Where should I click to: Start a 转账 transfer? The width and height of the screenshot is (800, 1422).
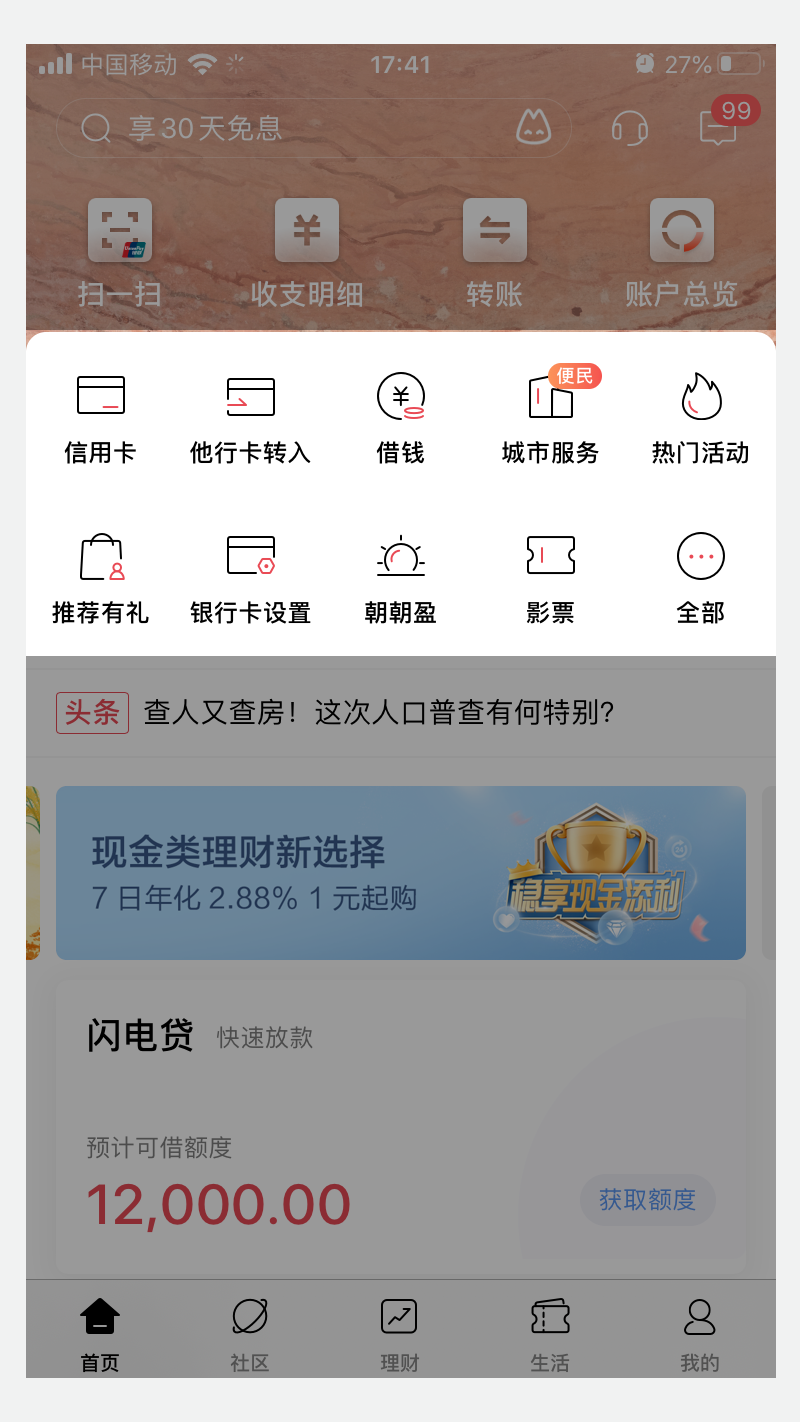[494, 250]
